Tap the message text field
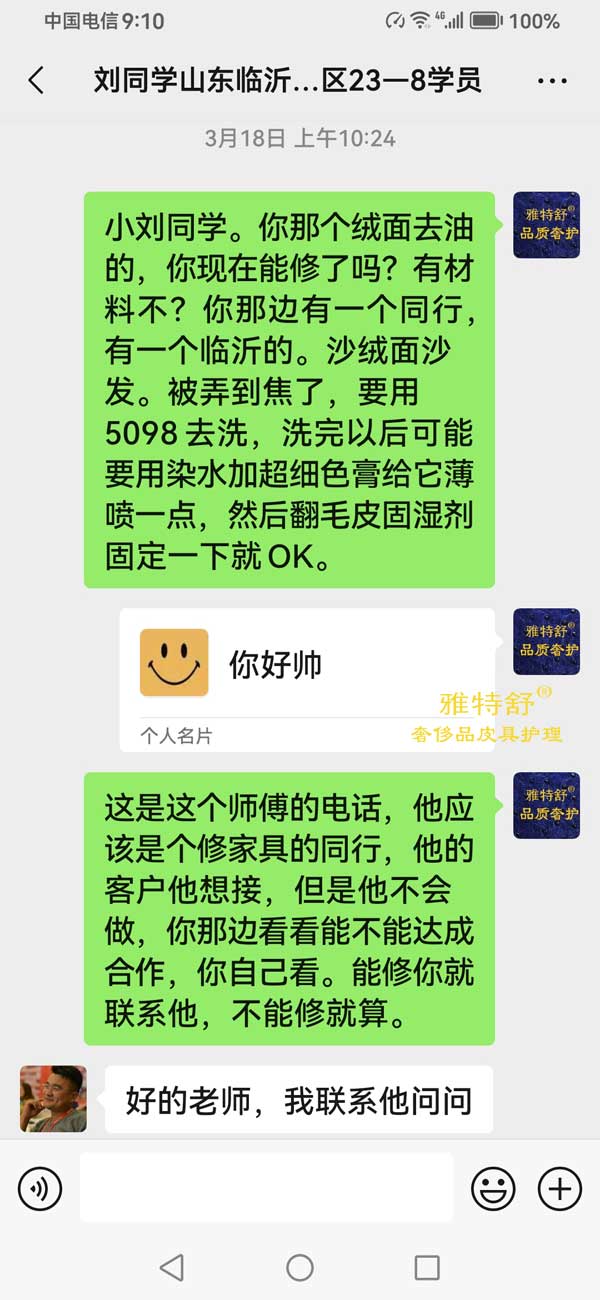Screen dimensions: 600x1300 click(x=266, y=1187)
